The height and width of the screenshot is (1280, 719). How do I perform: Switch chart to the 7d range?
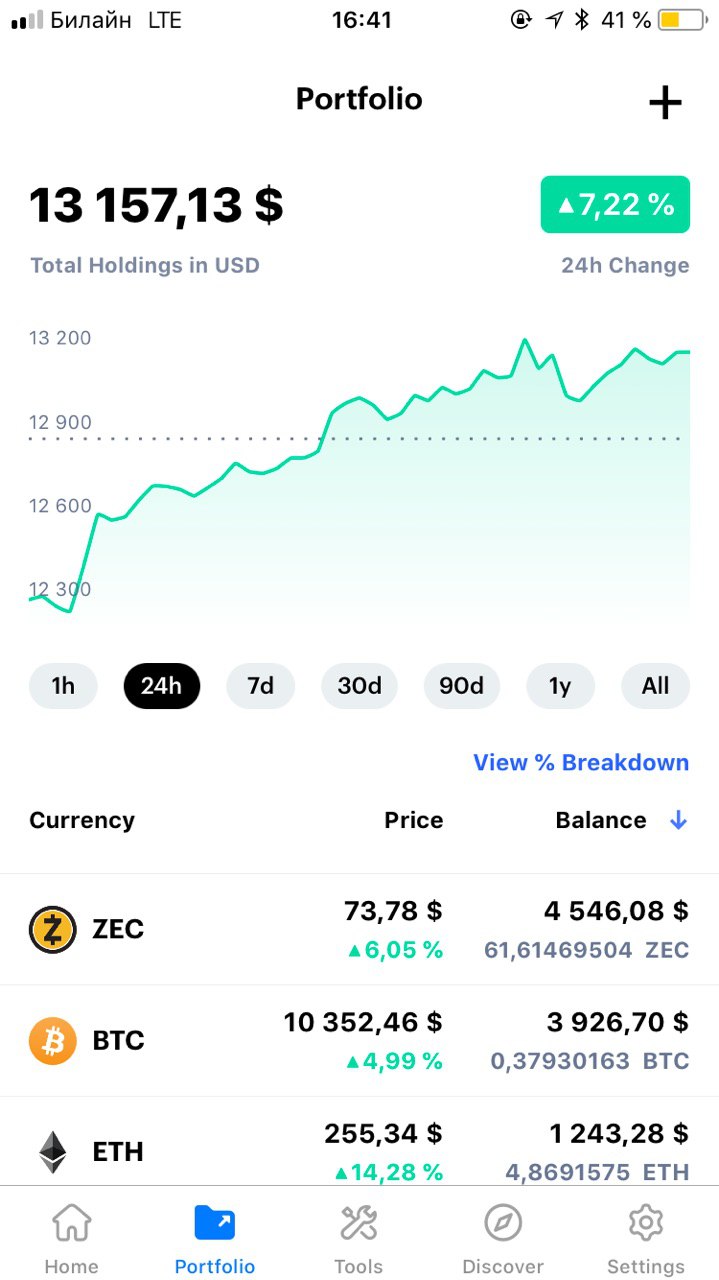point(261,686)
